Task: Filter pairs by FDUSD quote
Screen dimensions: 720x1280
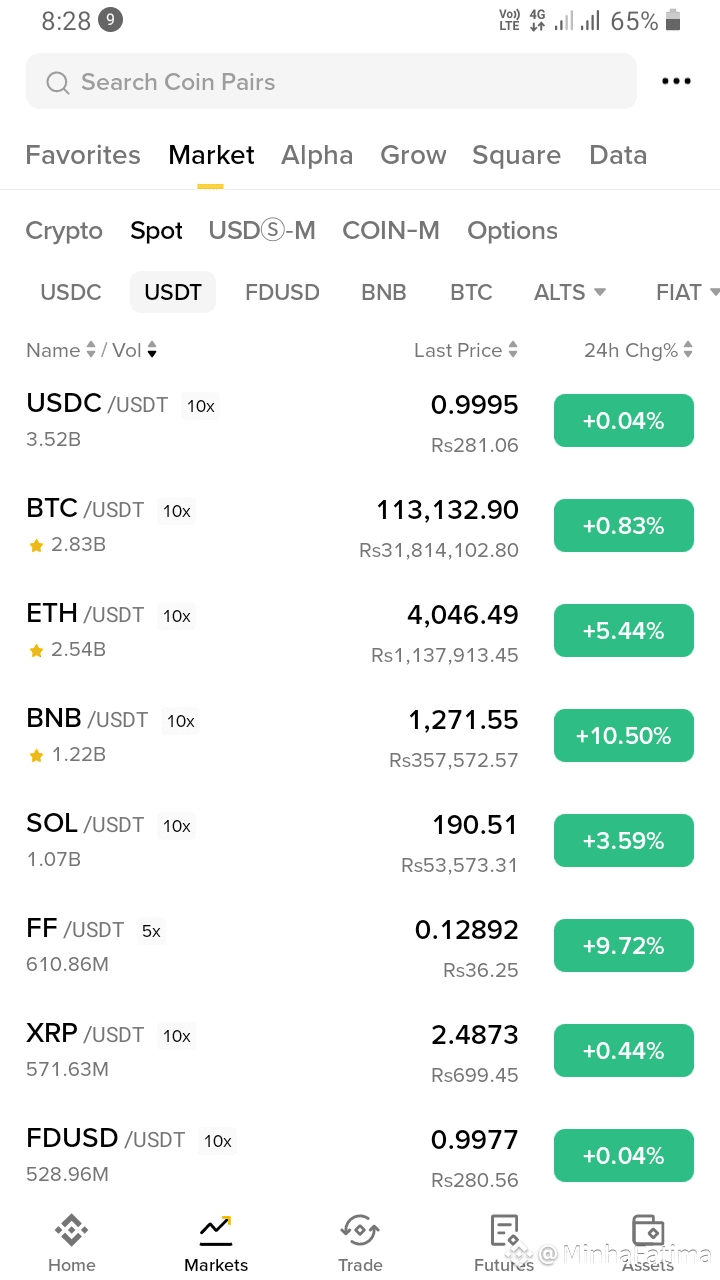Action: (282, 292)
